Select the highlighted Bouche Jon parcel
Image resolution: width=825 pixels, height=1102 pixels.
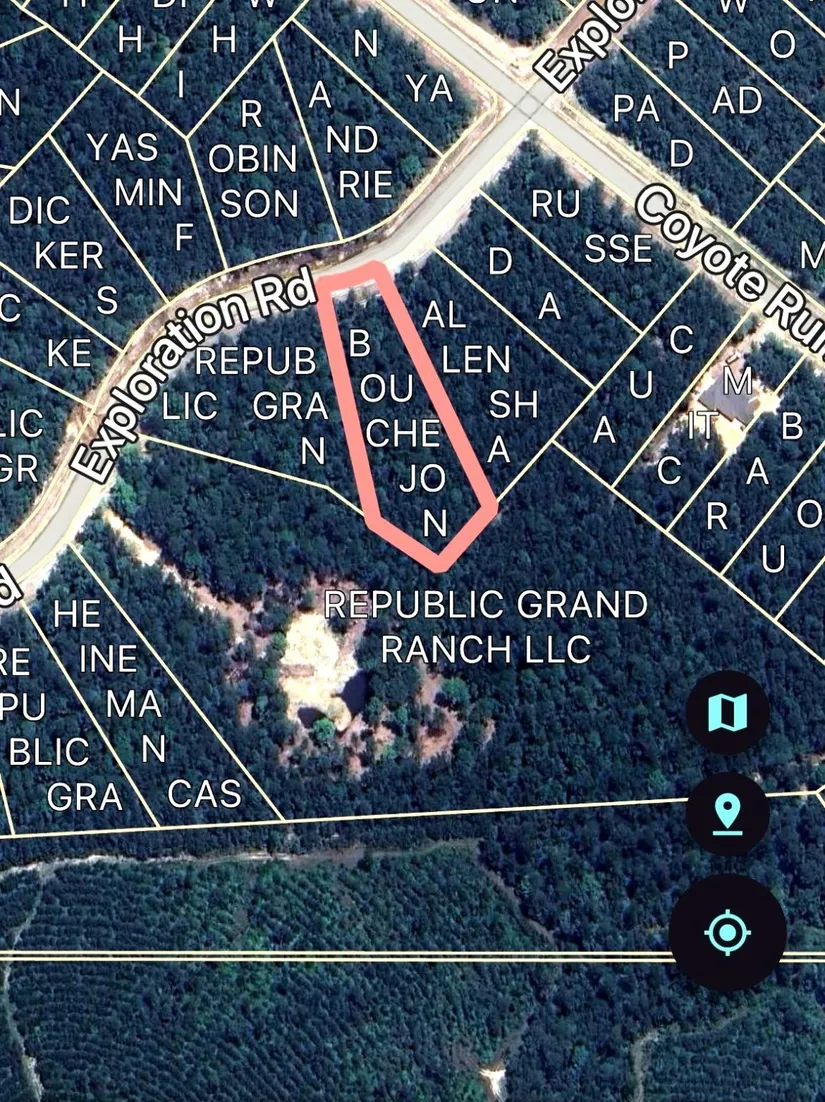tap(408, 430)
